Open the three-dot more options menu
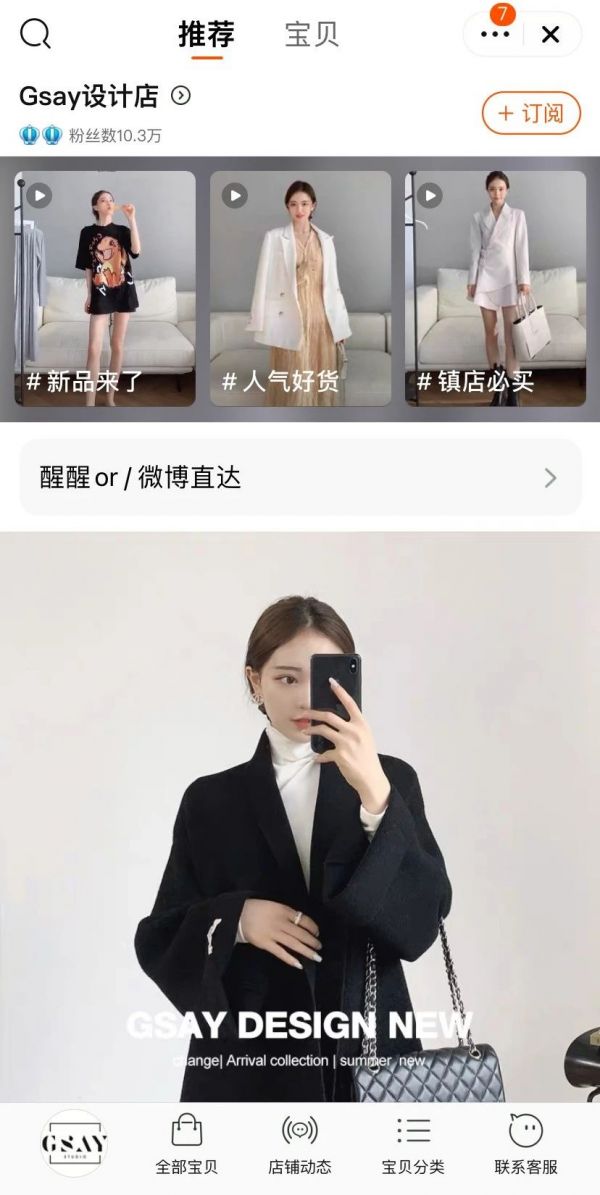Screen dimensions: 600x1195 495,35
